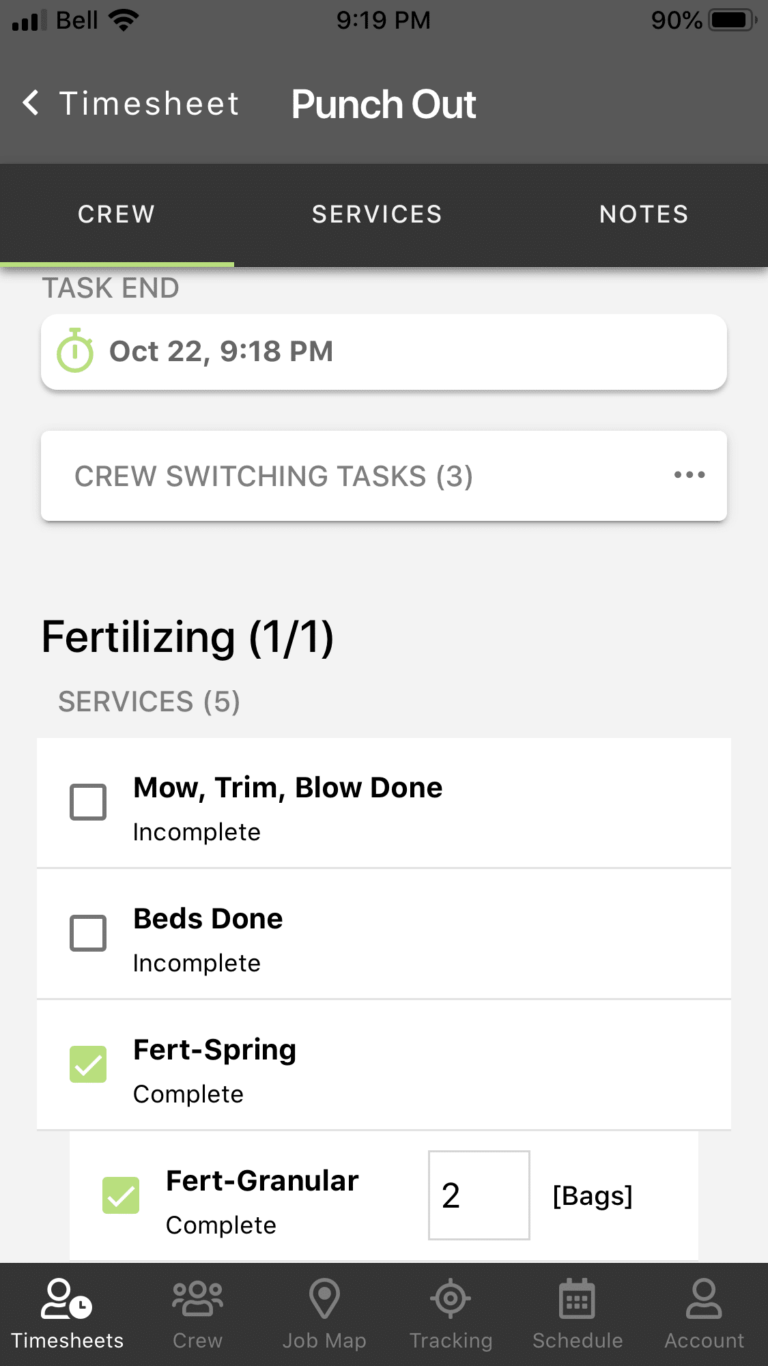Tap the stopwatch icon beside the task end time
The image size is (768, 1366).
click(x=73, y=351)
